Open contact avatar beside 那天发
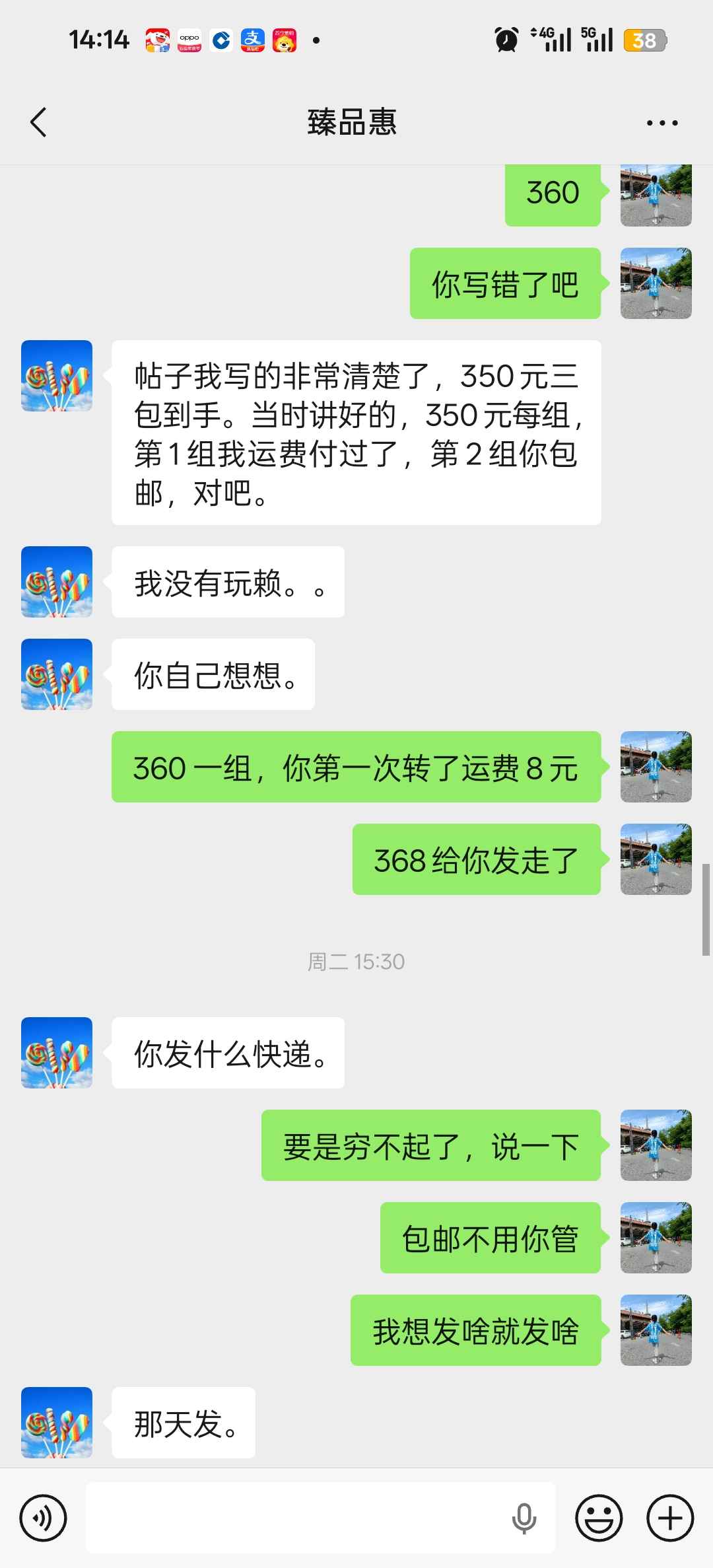The height and width of the screenshot is (1568, 713). point(57,1423)
